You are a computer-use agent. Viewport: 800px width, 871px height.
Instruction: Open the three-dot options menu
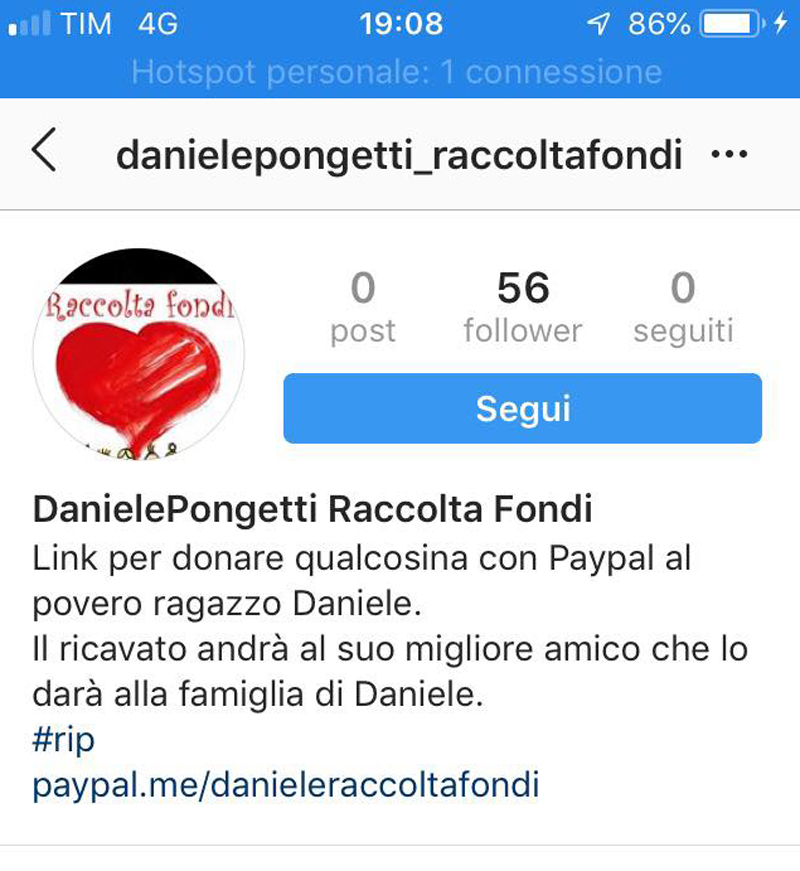point(728,155)
